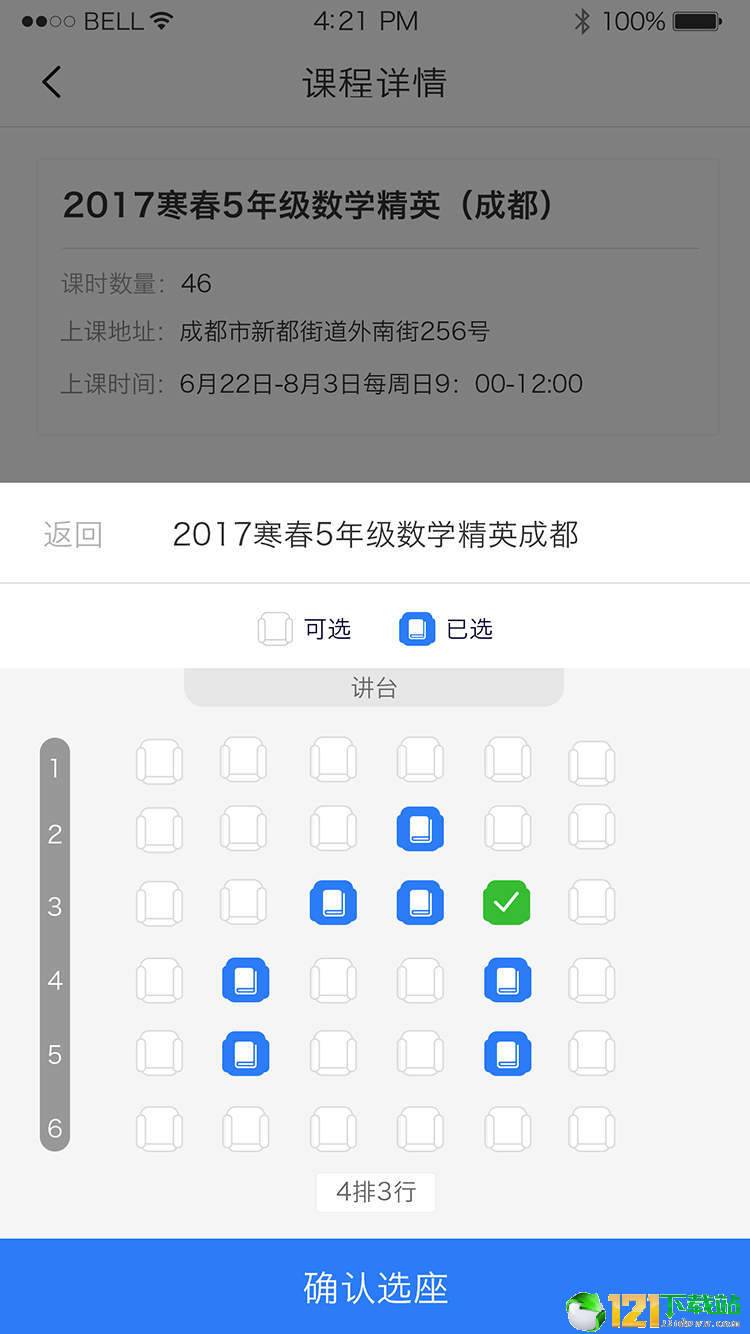Pick the last seat in row 2
This screenshot has width=750, height=1334.
point(592,830)
